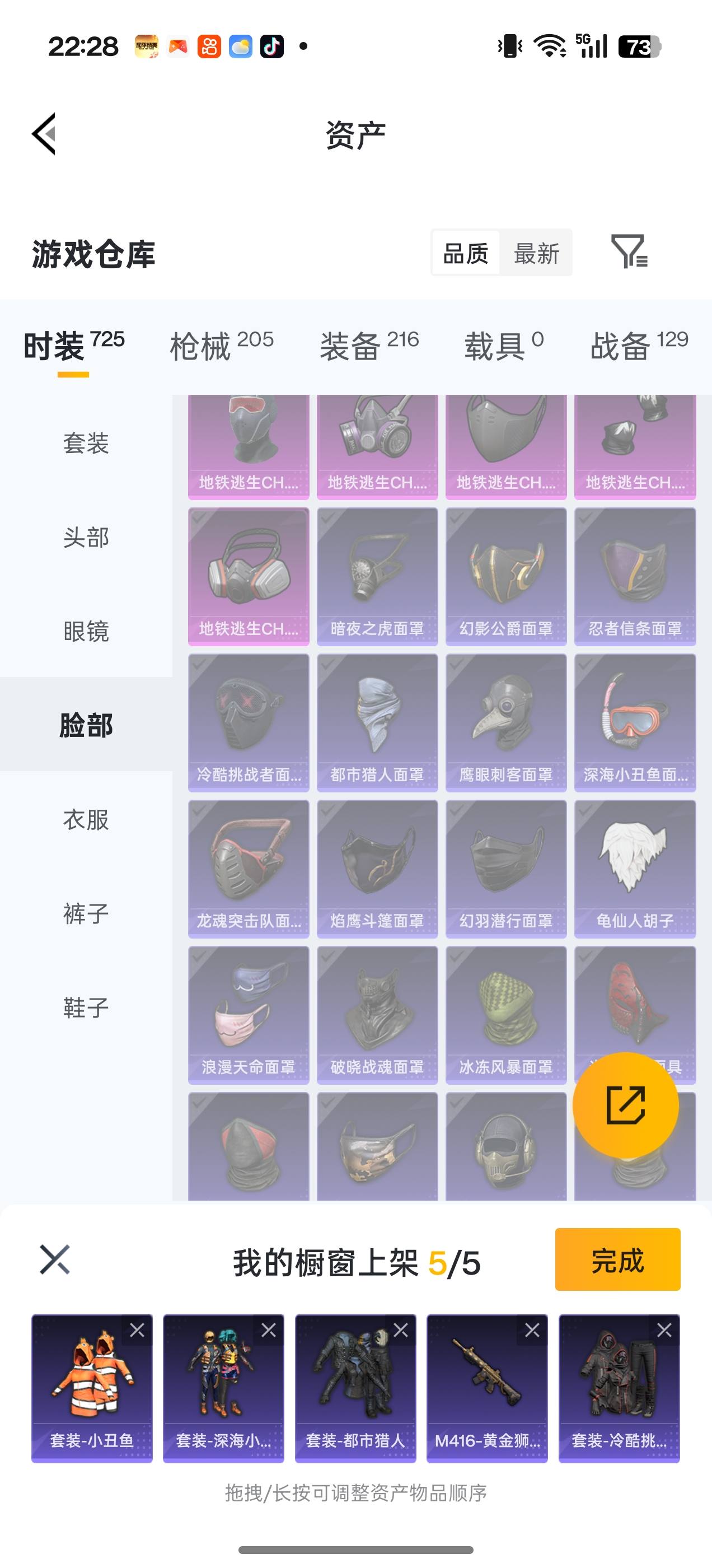Tap the yellow floating share button
Viewport: 712px width, 1568px height.
click(625, 1105)
